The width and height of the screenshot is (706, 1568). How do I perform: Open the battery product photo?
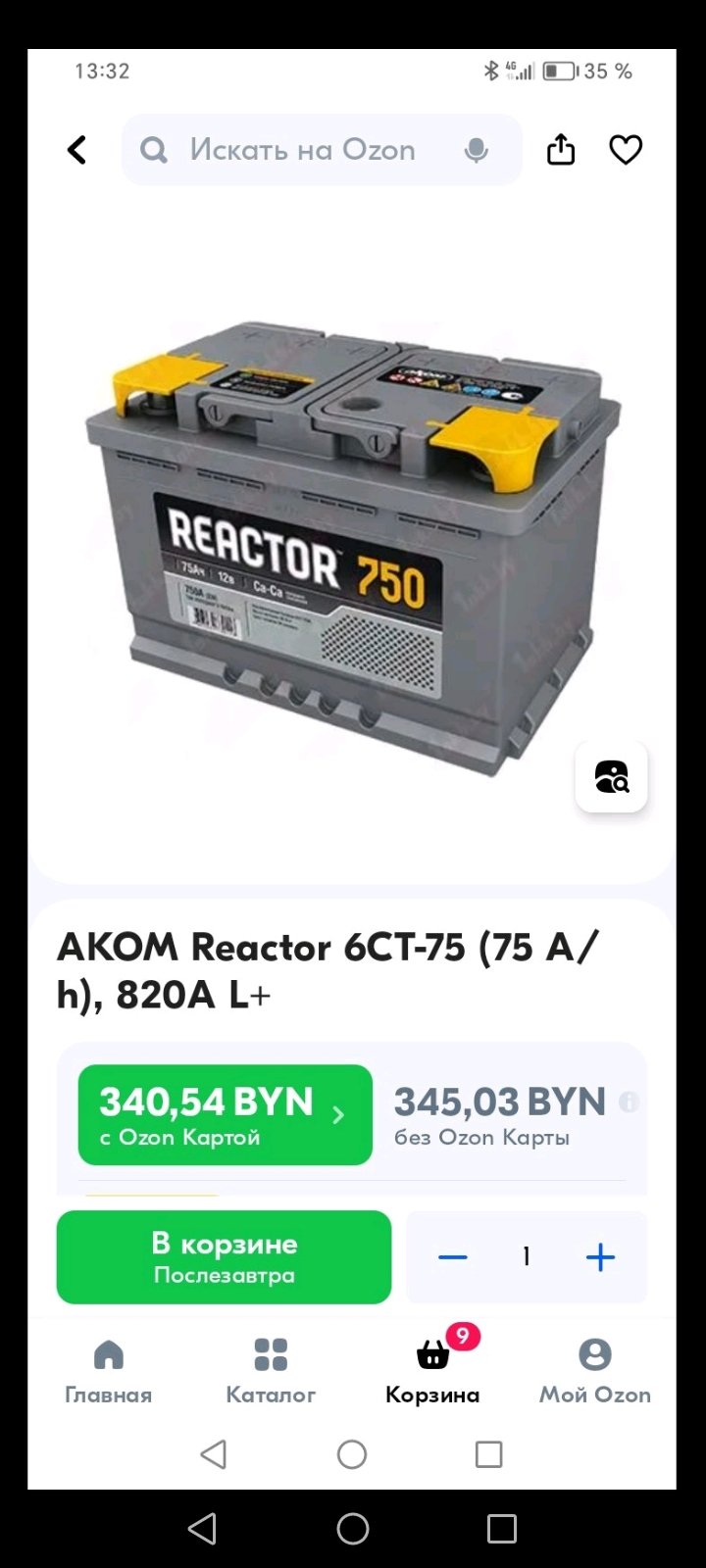coord(353,549)
